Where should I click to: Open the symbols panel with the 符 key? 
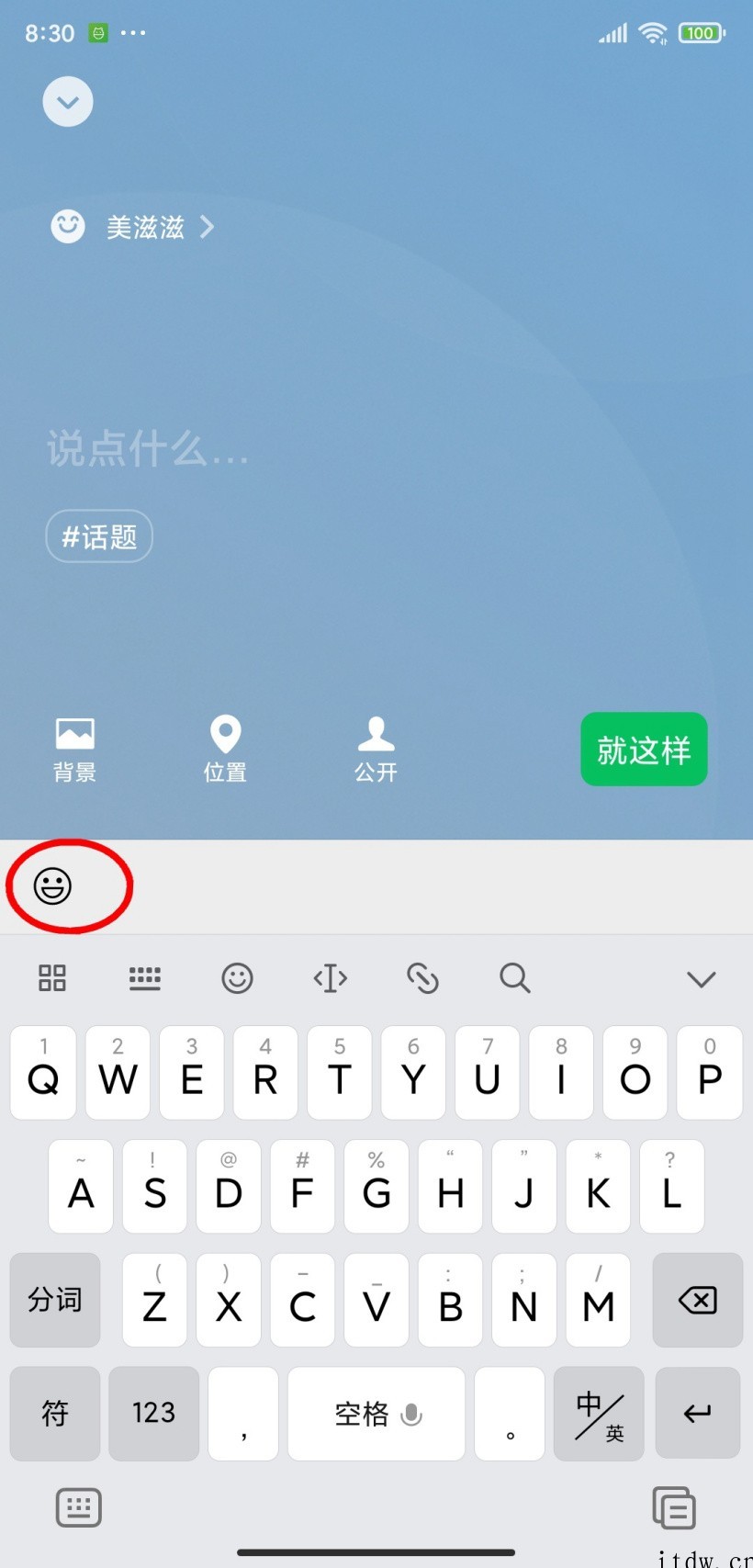pos(55,1414)
